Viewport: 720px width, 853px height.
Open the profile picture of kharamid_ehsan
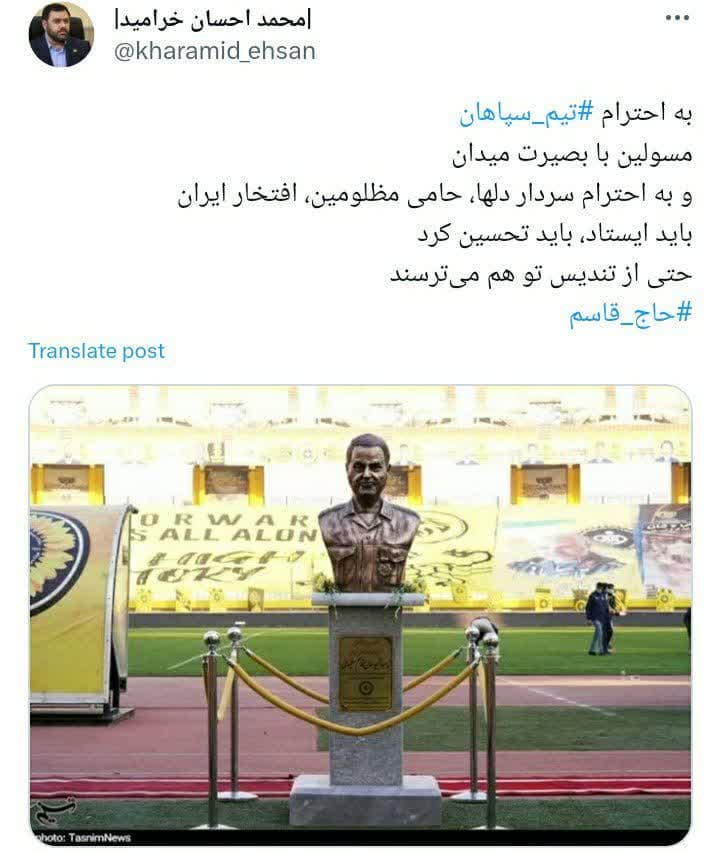[x=60, y=35]
